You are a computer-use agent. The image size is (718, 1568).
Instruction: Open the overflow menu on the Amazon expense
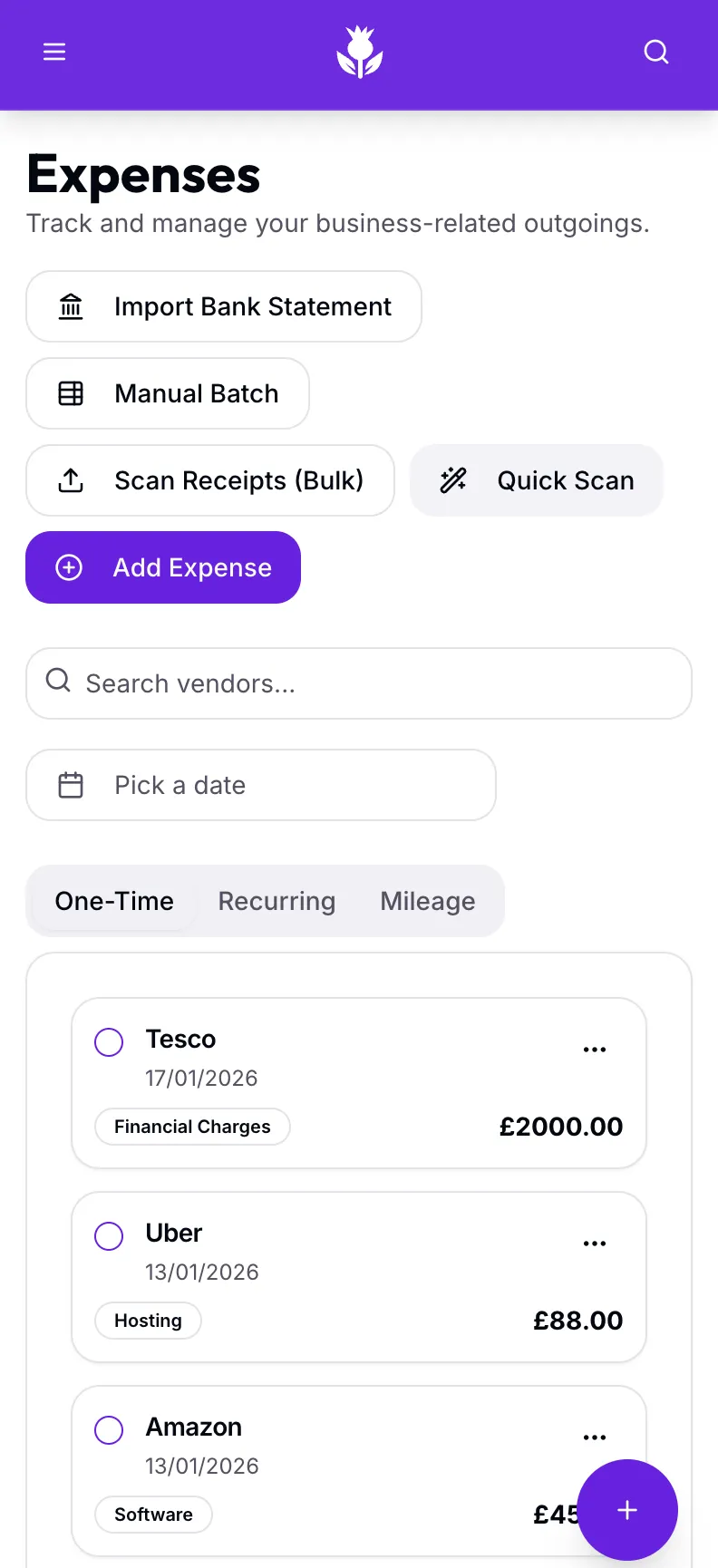(595, 1437)
